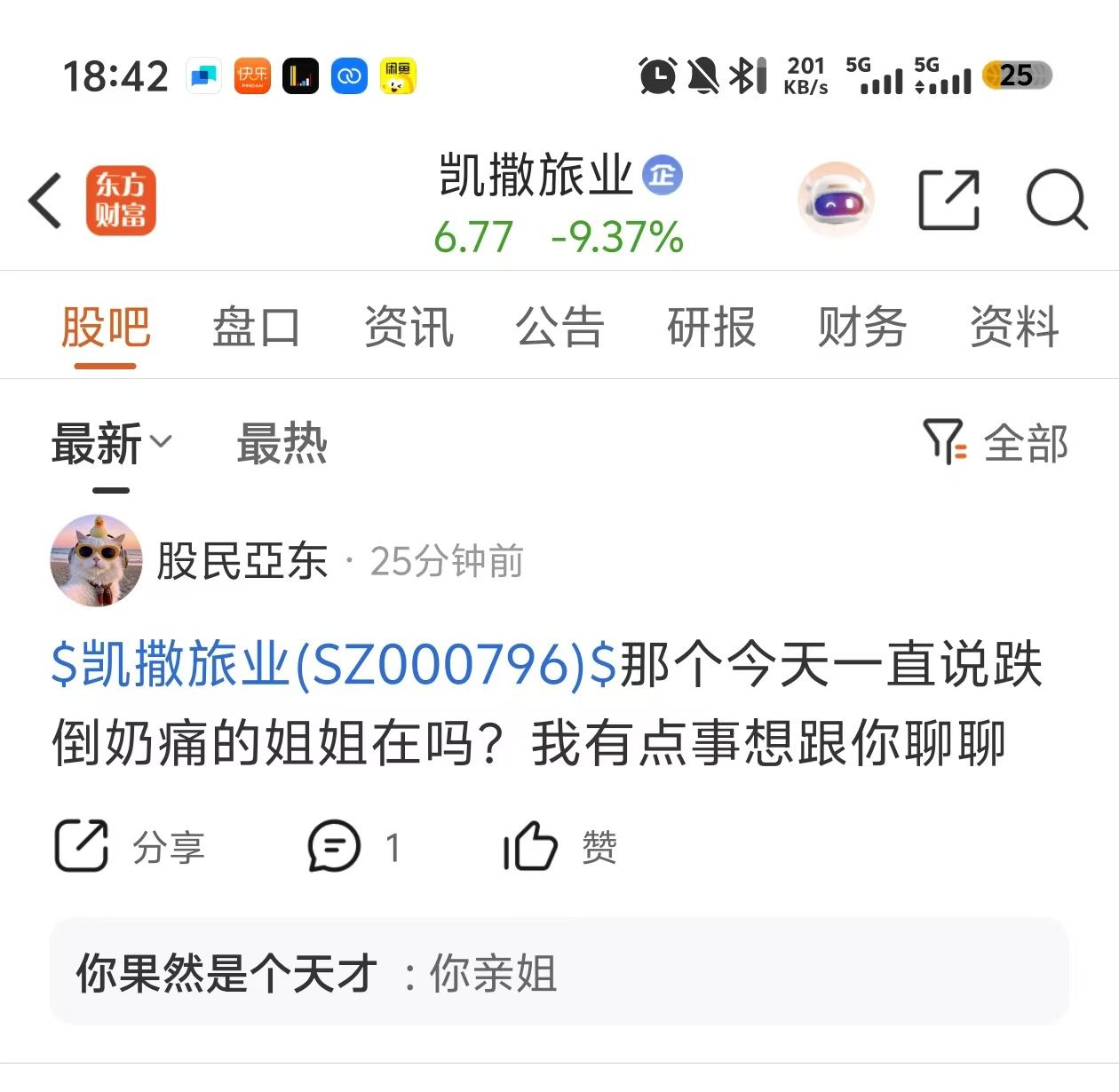Select the 研报 tab
The image size is (1119, 1092).
[710, 327]
